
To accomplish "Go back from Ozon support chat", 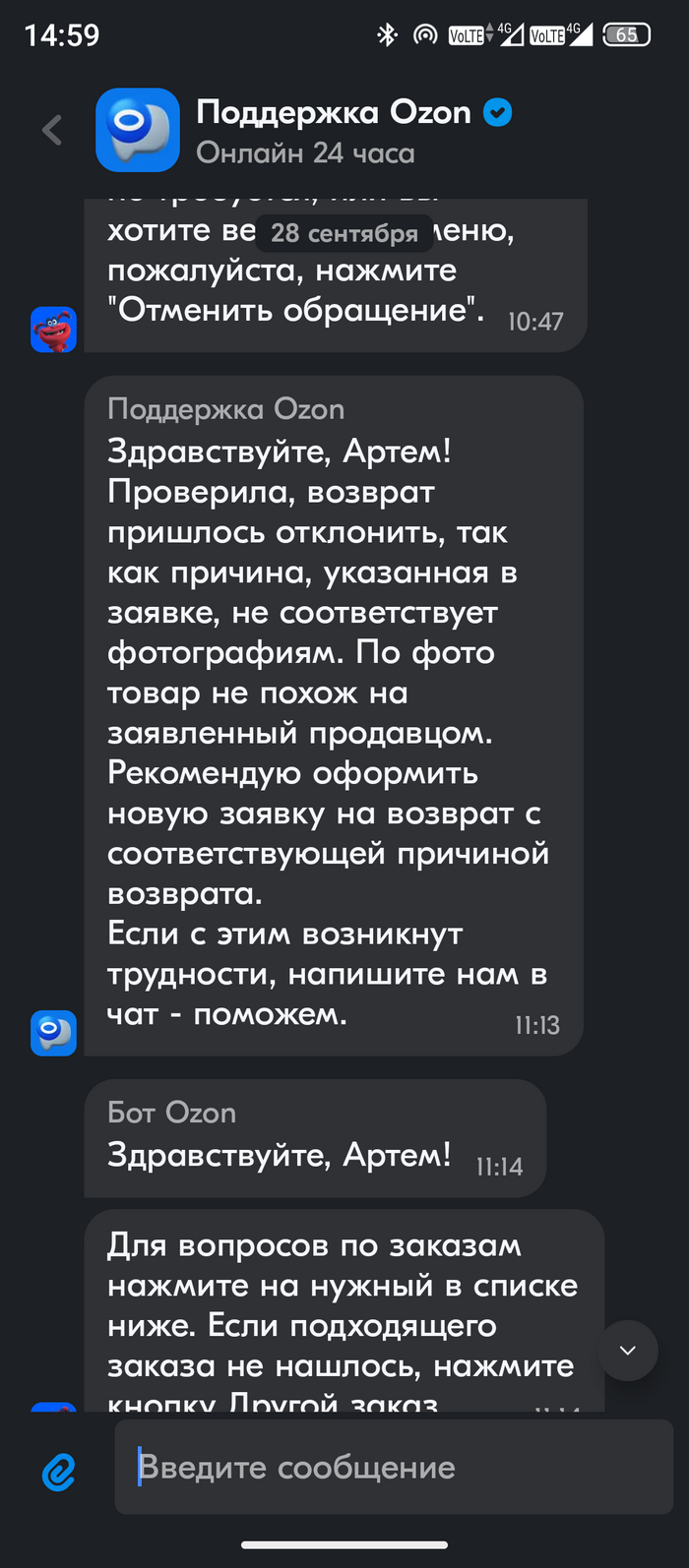I will pos(52,130).
